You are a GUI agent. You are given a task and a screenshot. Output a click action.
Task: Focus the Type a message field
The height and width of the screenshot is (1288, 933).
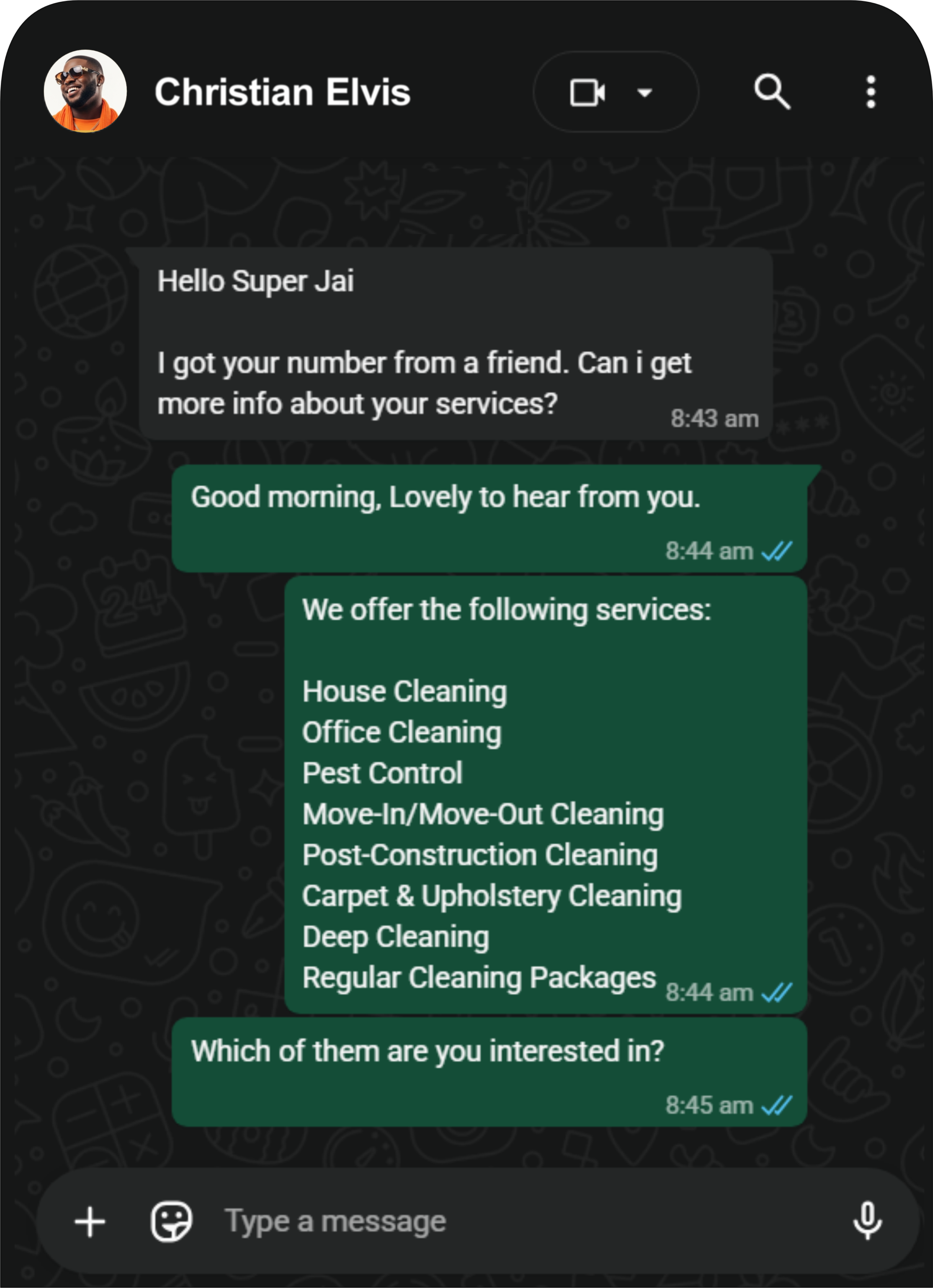click(511, 1222)
